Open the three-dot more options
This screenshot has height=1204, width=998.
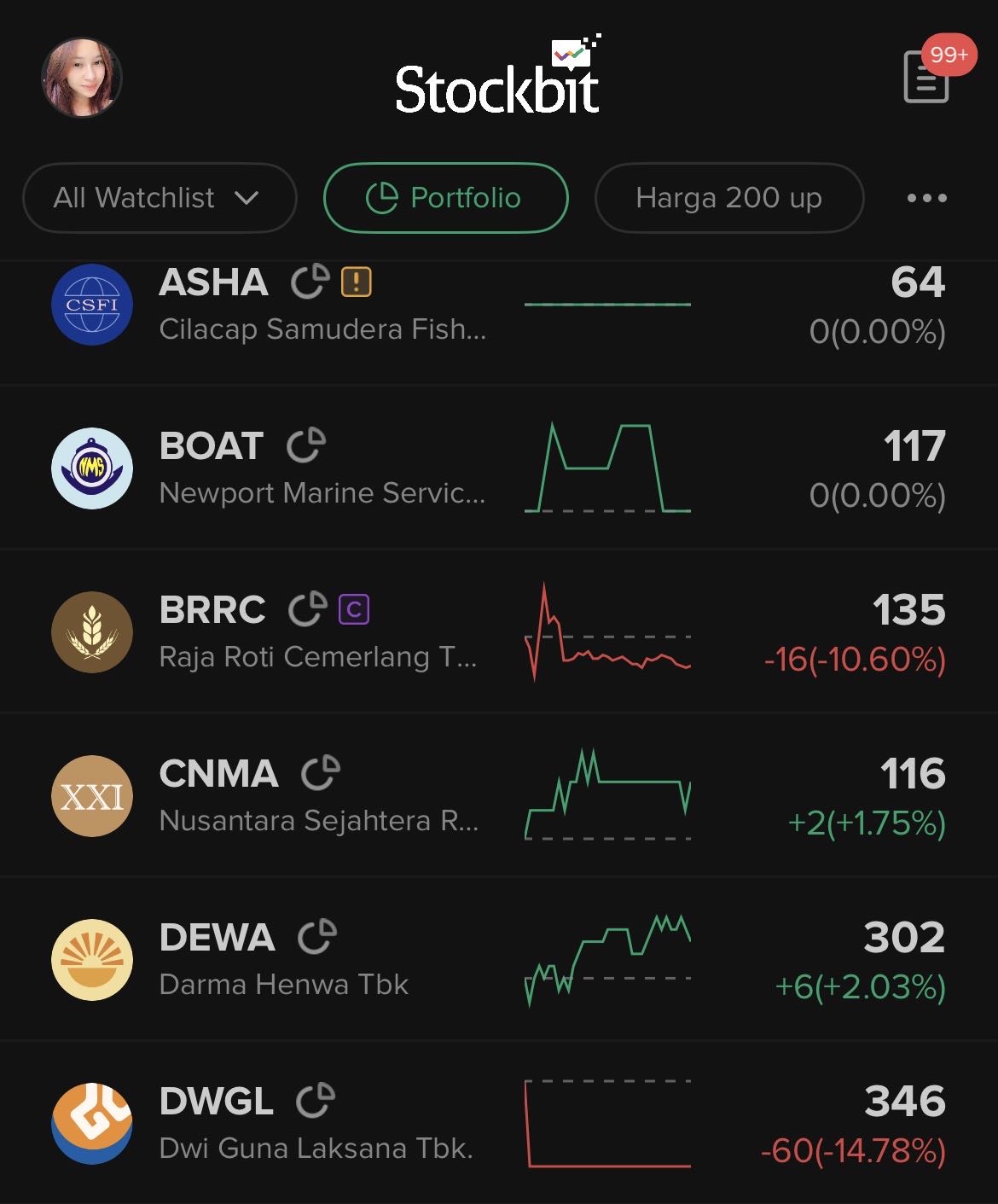click(x=926, y=198)
